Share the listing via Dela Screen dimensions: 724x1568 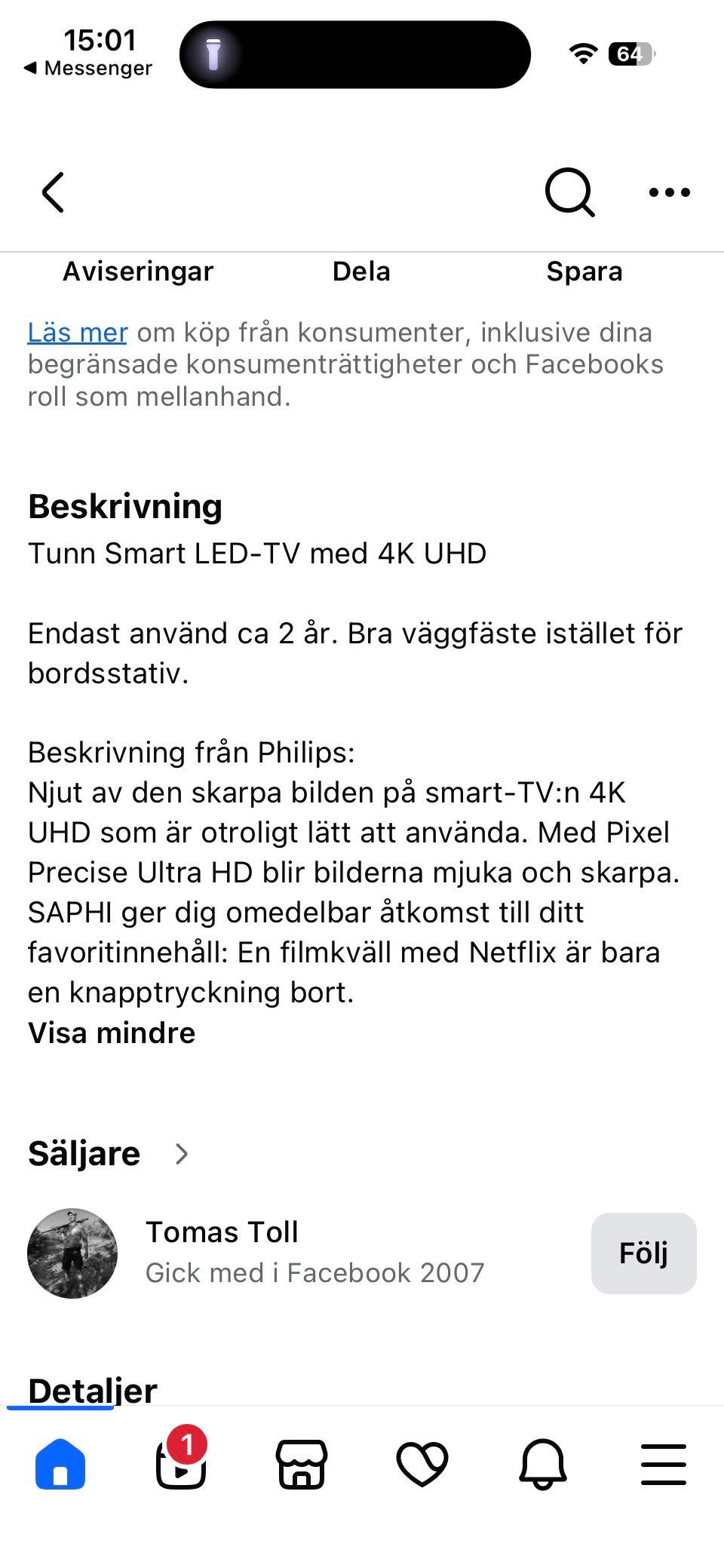click(x=361, y=272)
